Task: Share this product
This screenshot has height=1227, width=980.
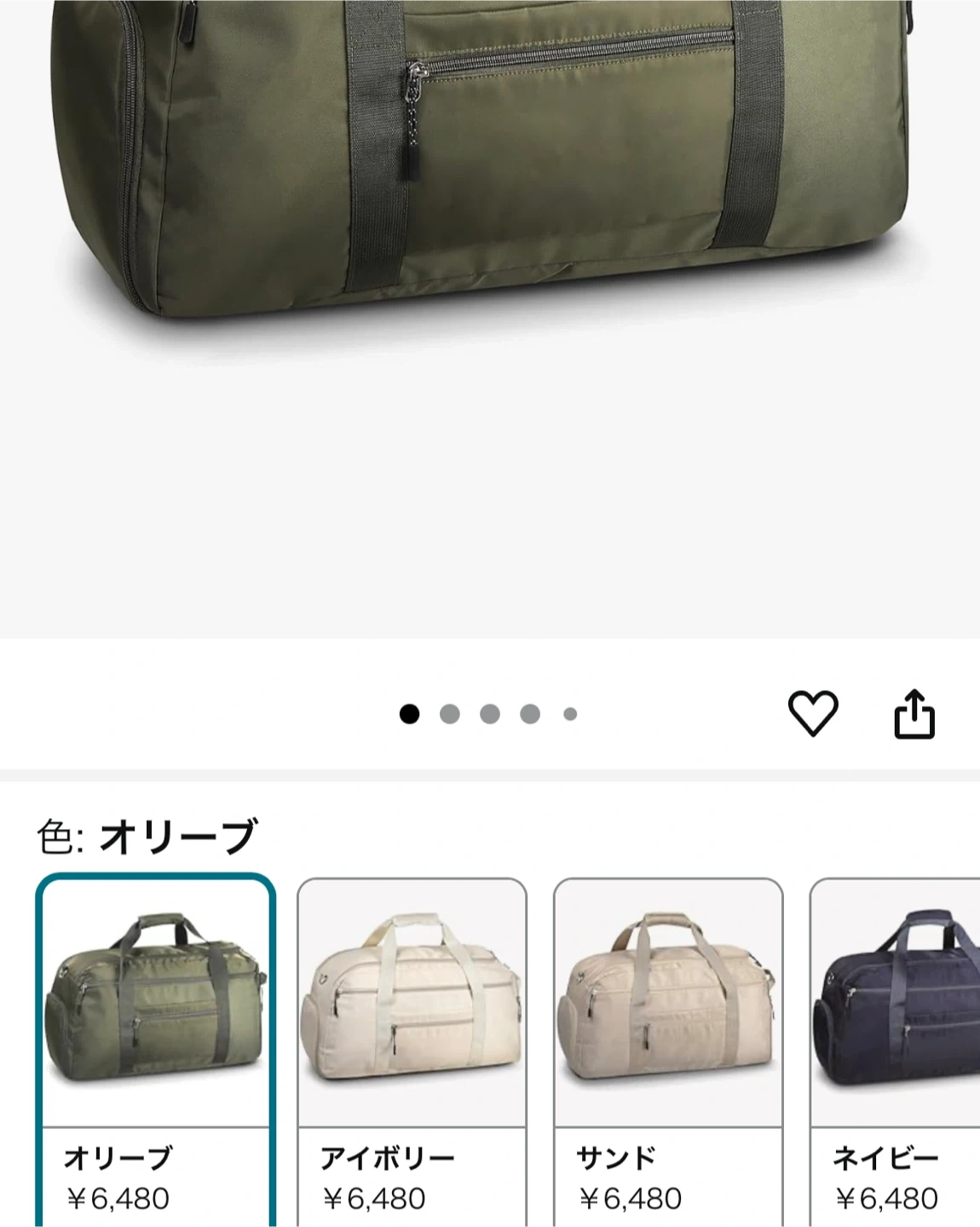Action: (914, 714)
